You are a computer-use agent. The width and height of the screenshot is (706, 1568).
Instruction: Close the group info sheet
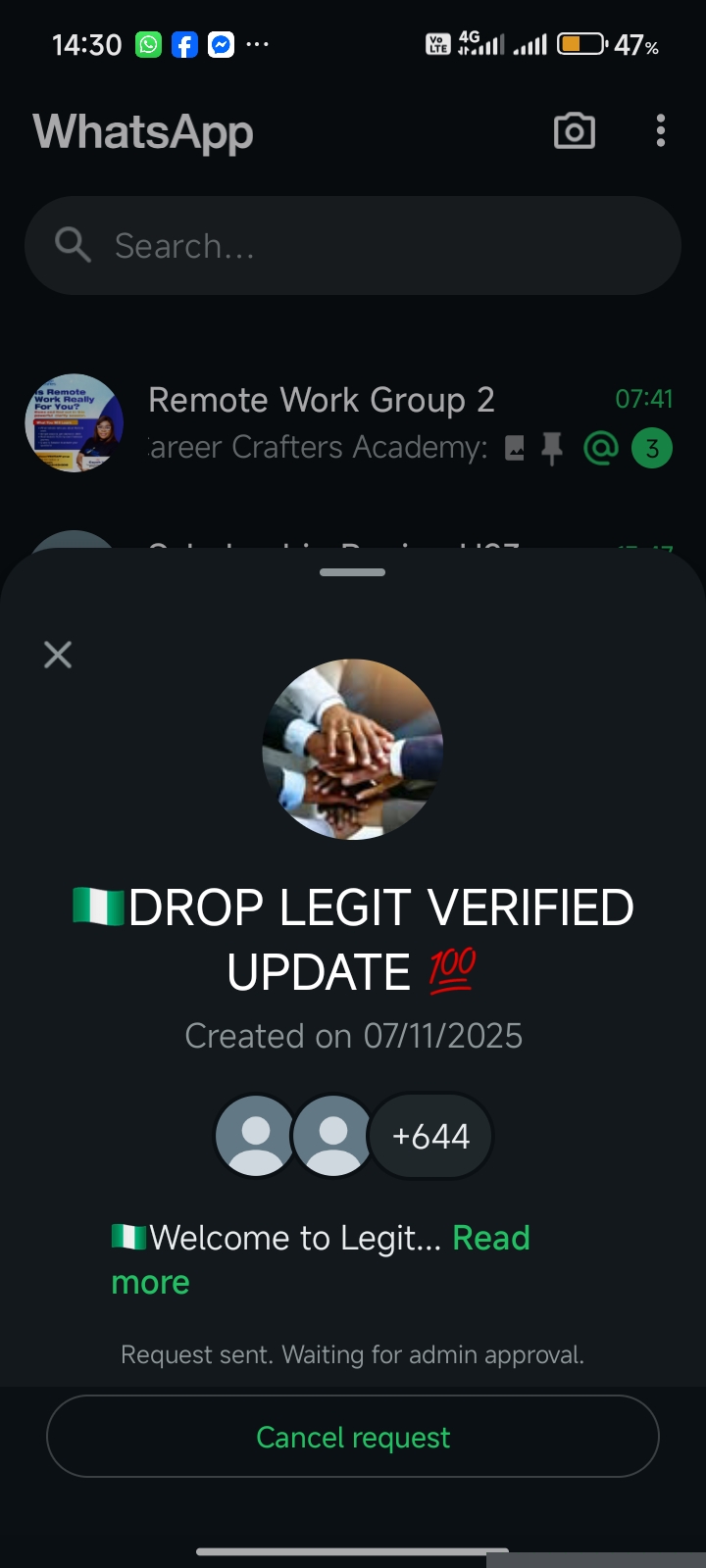58,655
